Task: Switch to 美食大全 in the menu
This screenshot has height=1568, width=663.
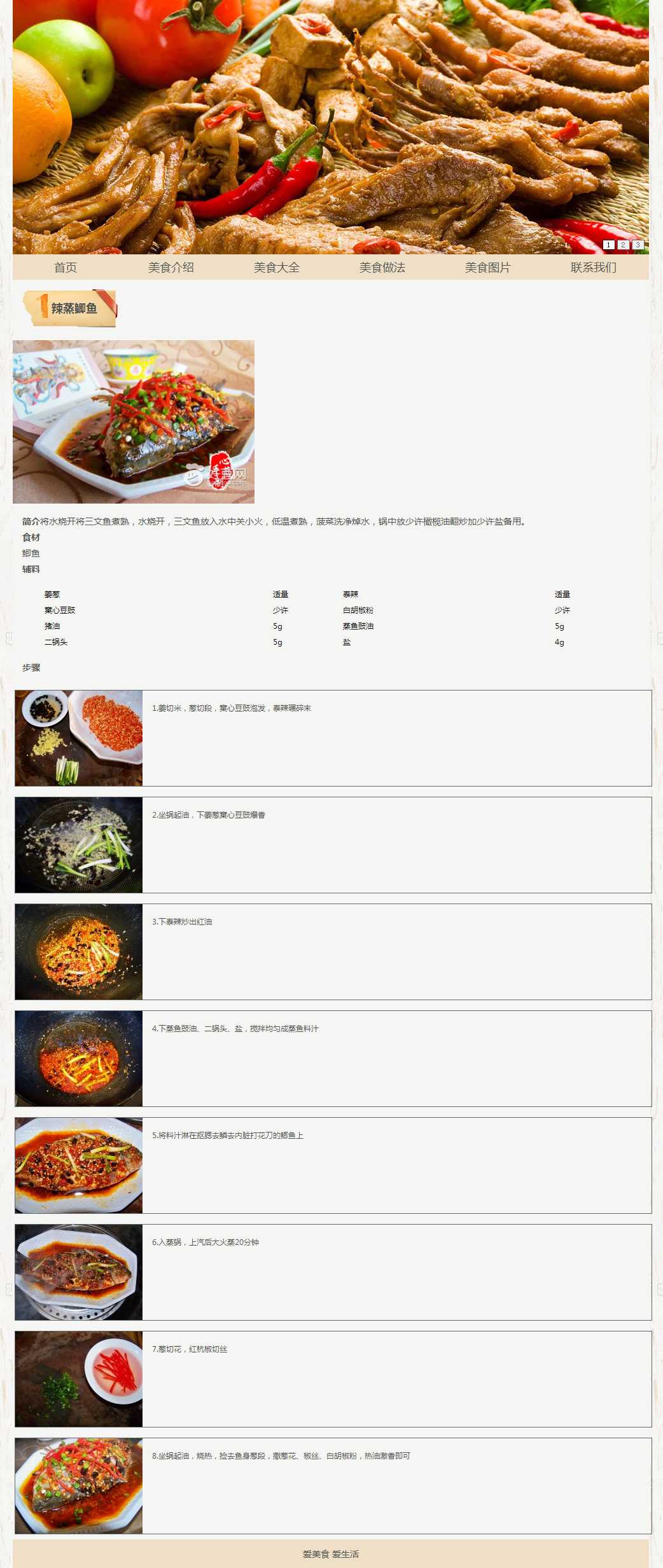Action: pyautogui.click(x=277, y=268)
